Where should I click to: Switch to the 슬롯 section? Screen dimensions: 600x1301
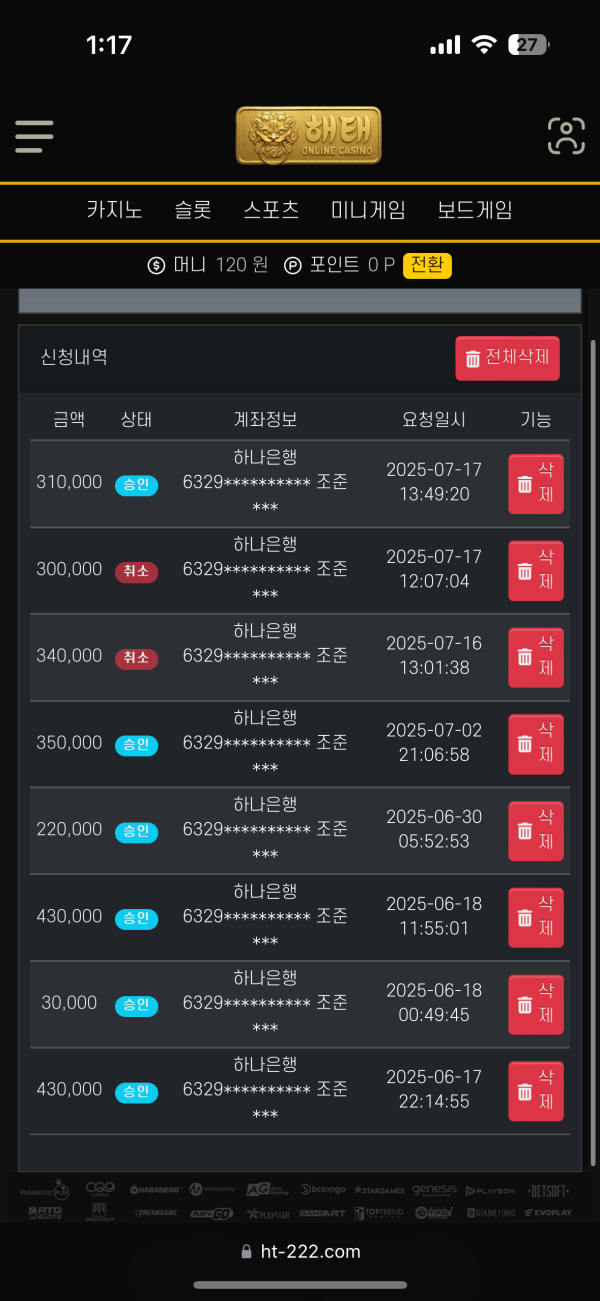click(x=192, y=210)
